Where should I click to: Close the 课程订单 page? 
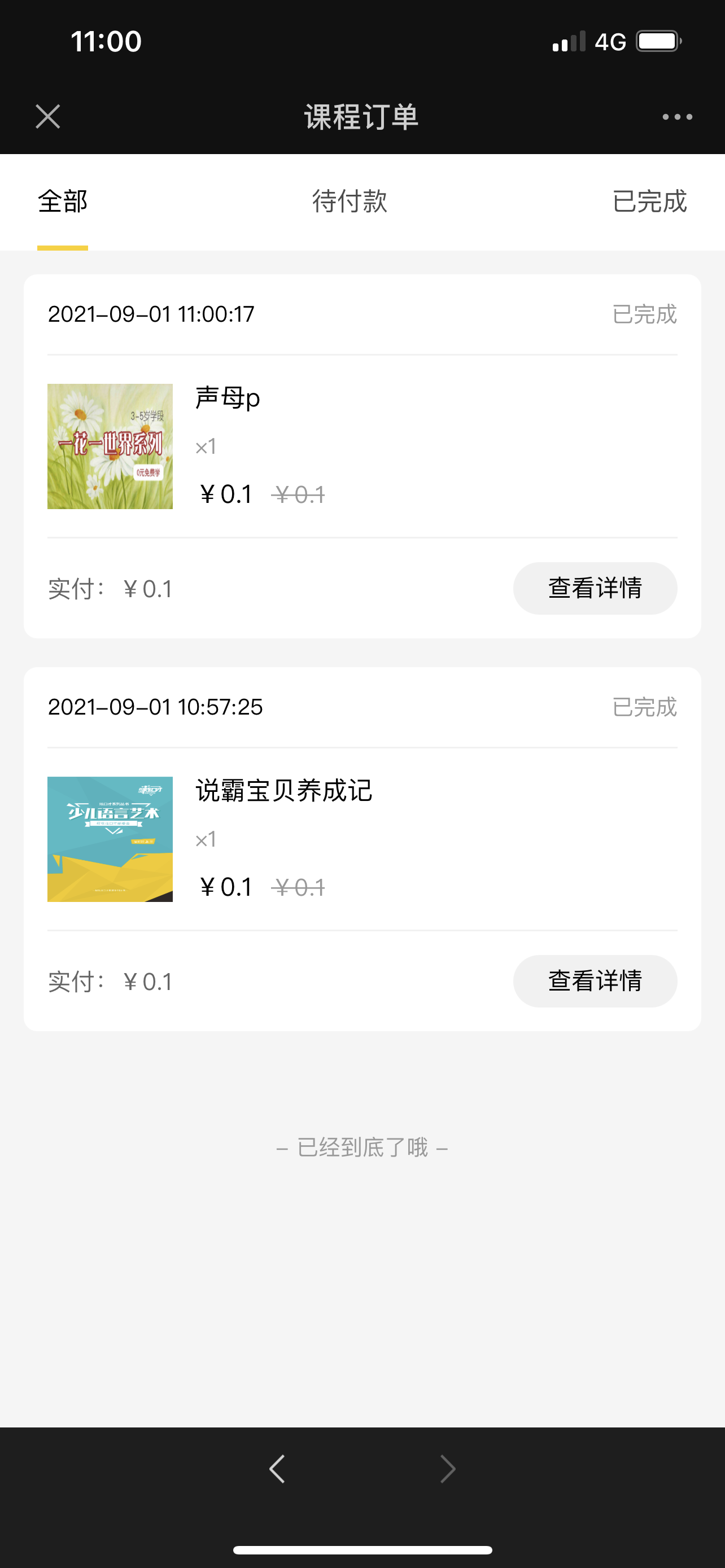[47, 116]
